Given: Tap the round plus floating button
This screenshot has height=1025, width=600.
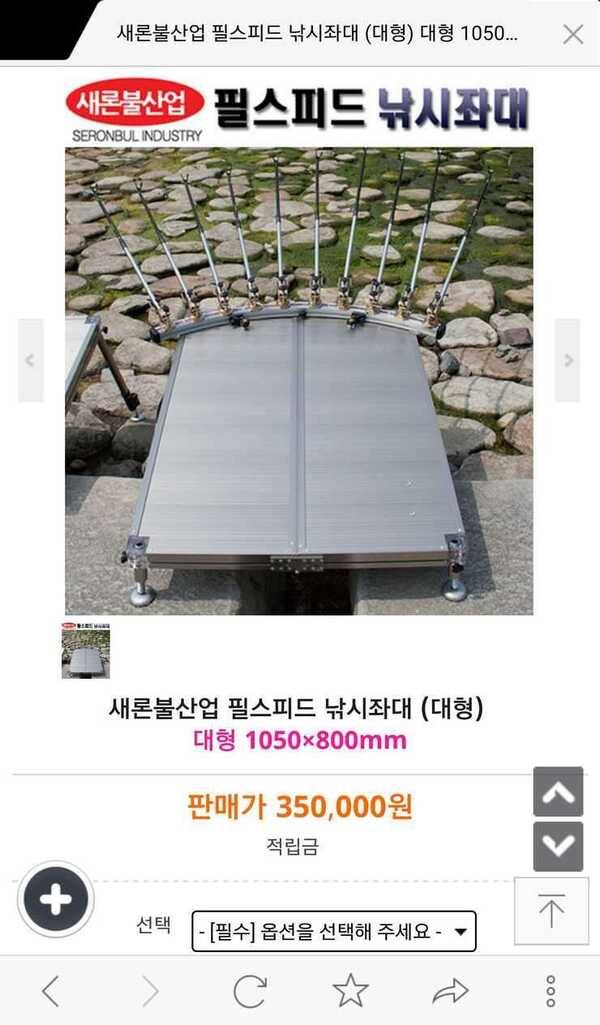Looking at the screenshot, I should pos(55,899).
